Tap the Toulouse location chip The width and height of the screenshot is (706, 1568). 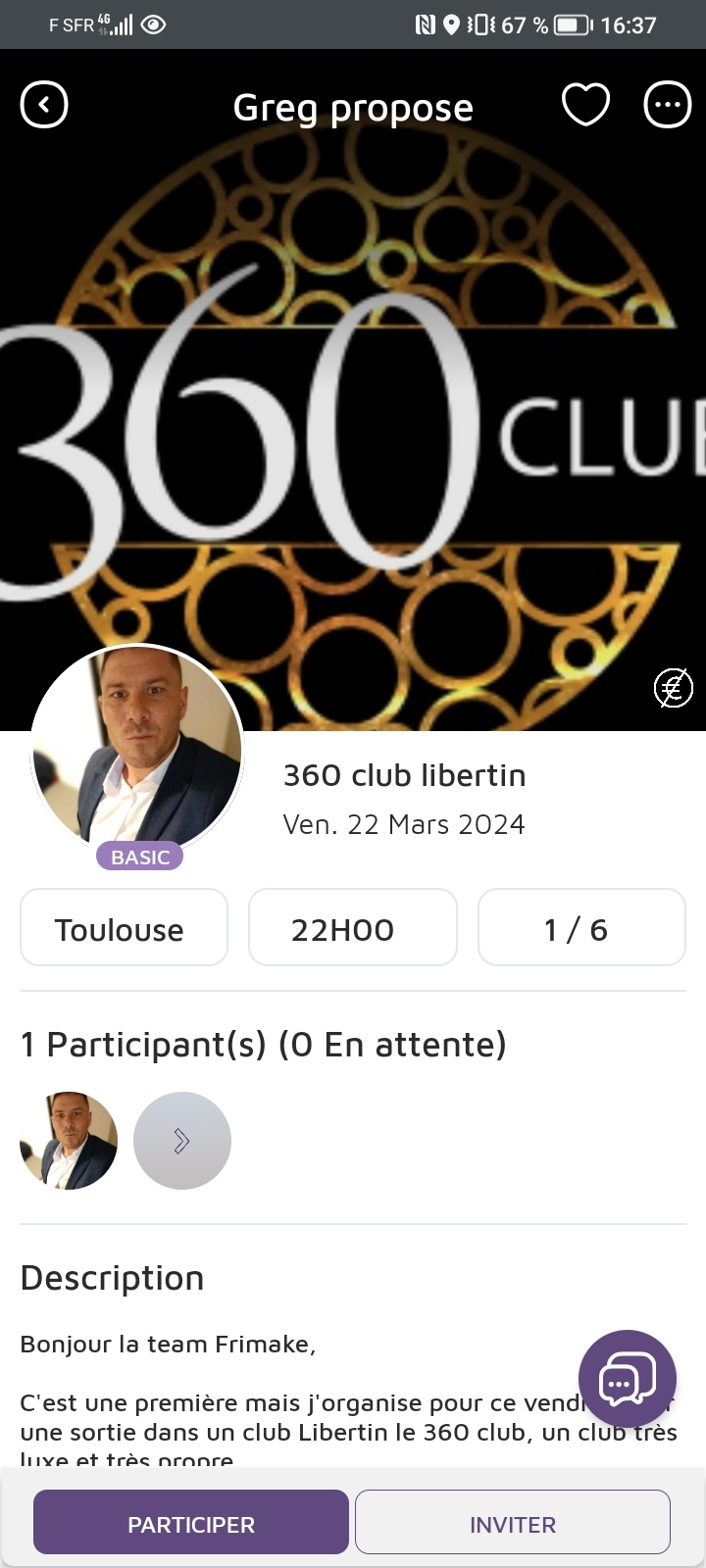pos(124,928)
